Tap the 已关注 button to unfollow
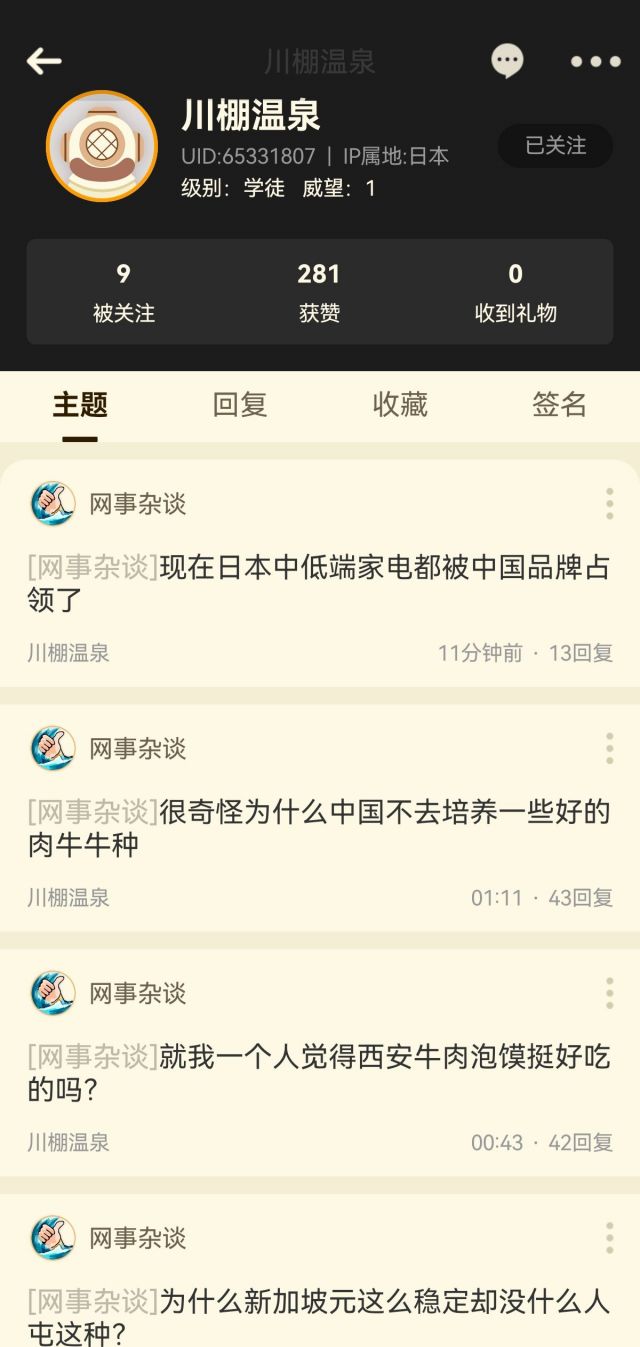Viewport: 640px width, 1347px height. [555, 146]
